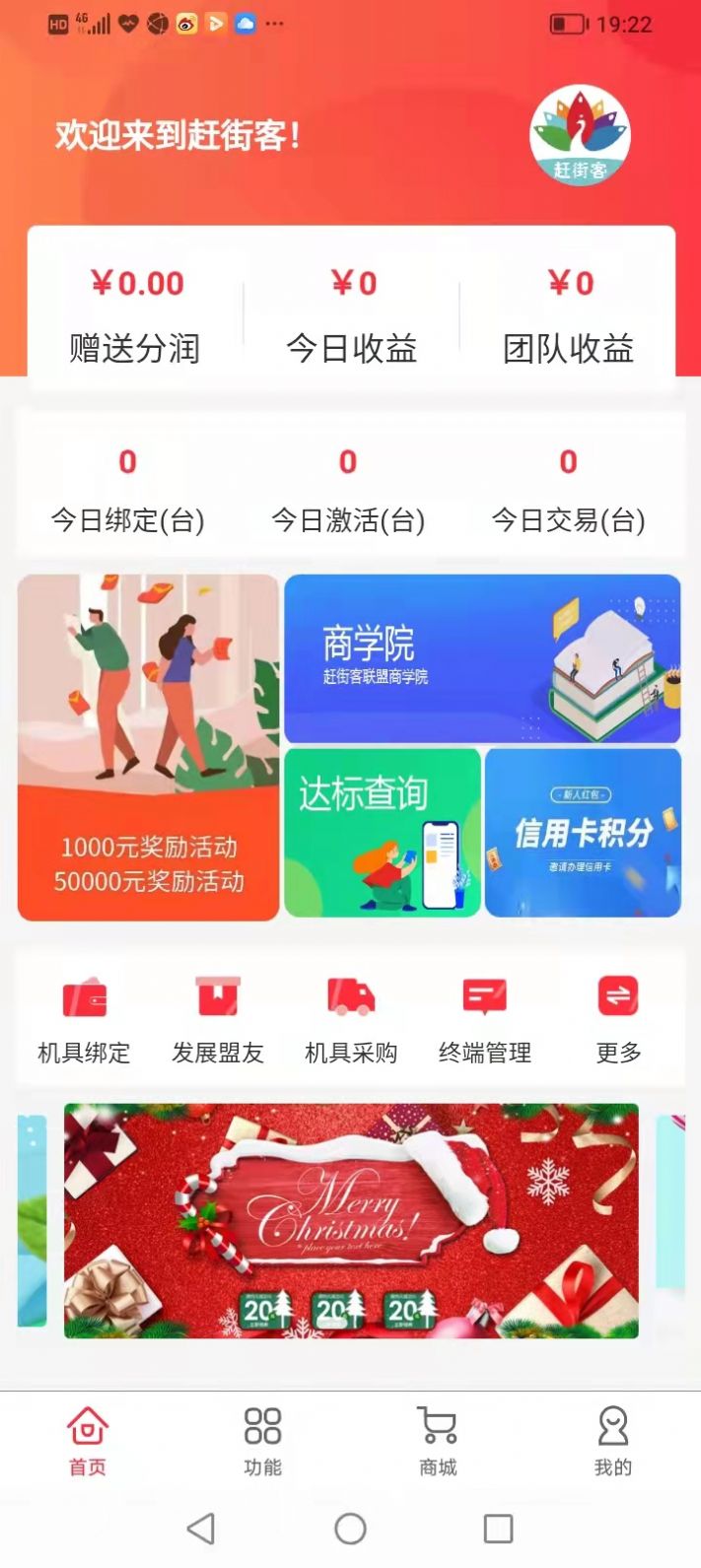Tap 机具绑定 shortcut
The width and height of the screenshot is (701, 1568).
(84, 1020)
